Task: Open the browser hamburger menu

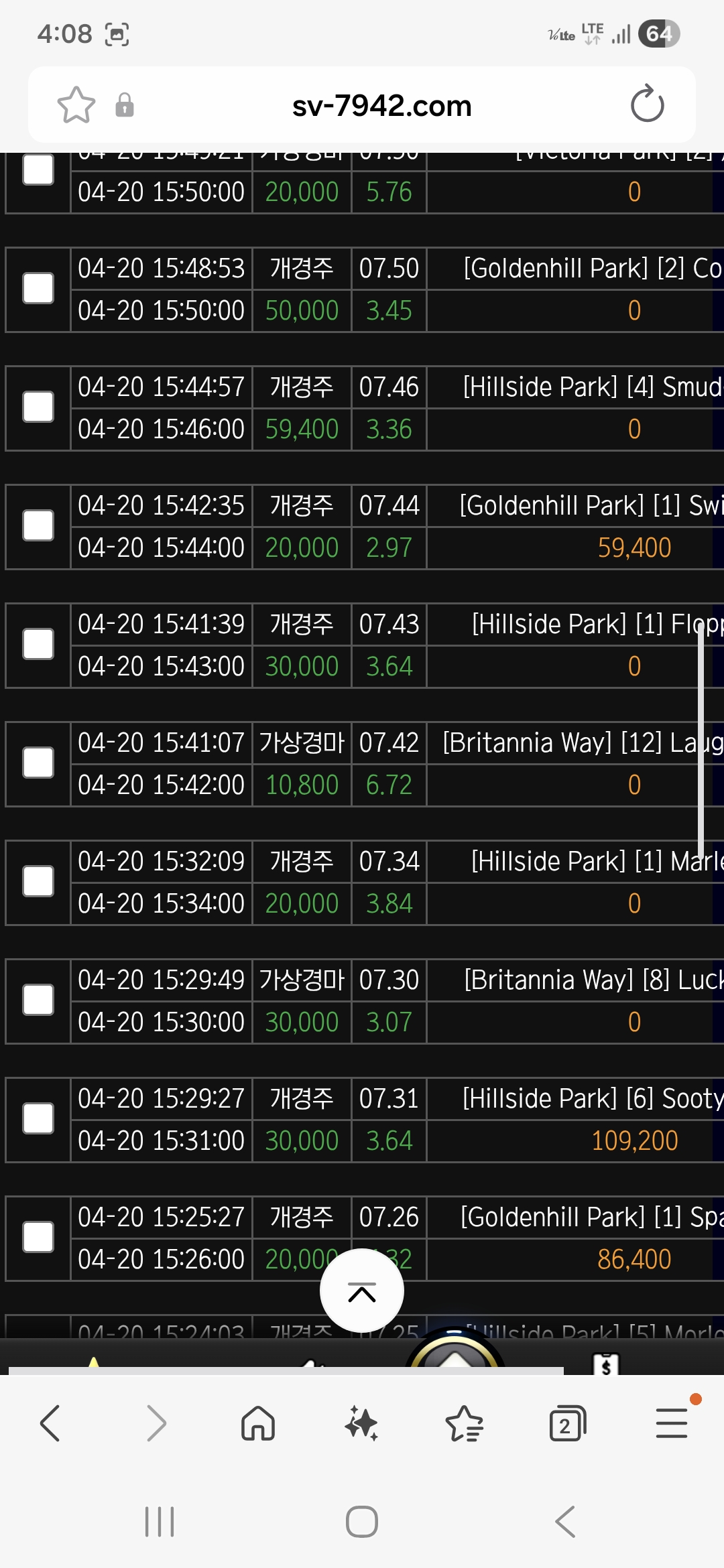Action: coord(672,1423)
